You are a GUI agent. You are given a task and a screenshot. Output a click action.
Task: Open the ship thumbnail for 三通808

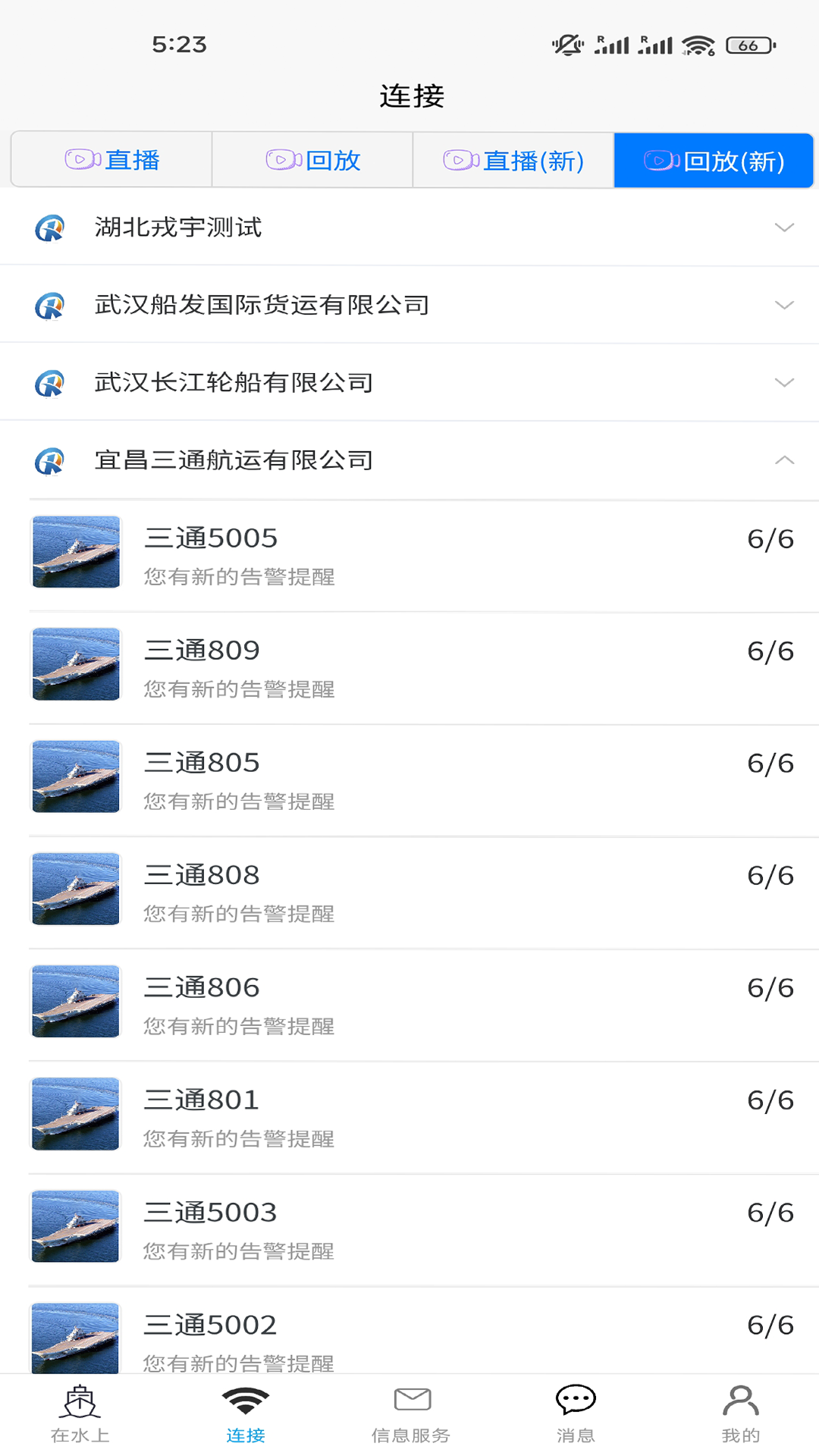click(74, 889)
